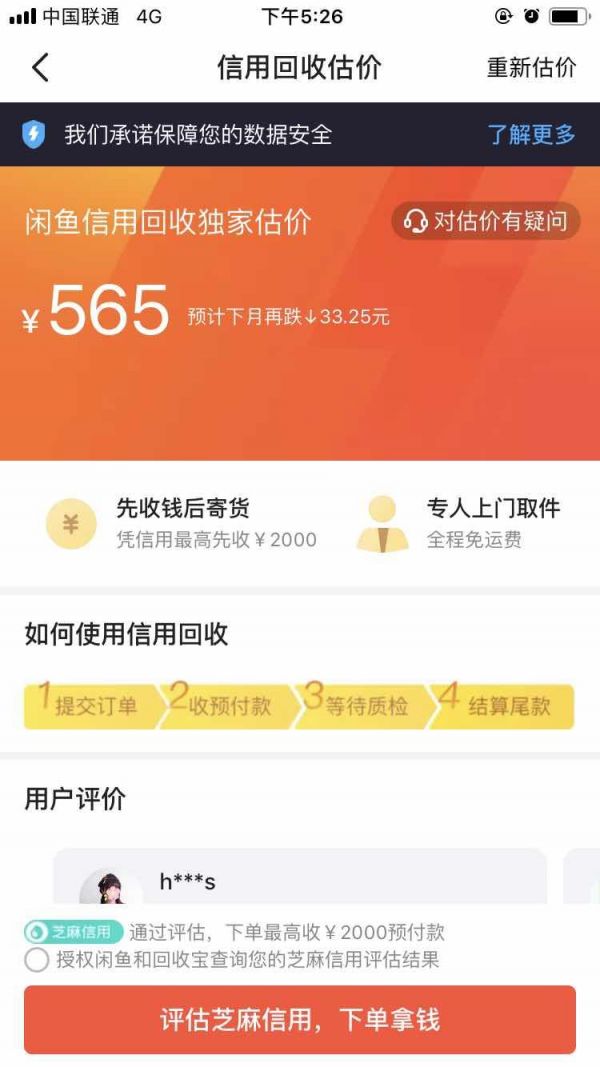The image size is (600, 1067).
Task: Tap 对估价有疑问 for estimate help
Action: pyautogui.click(x=486, y=221)
